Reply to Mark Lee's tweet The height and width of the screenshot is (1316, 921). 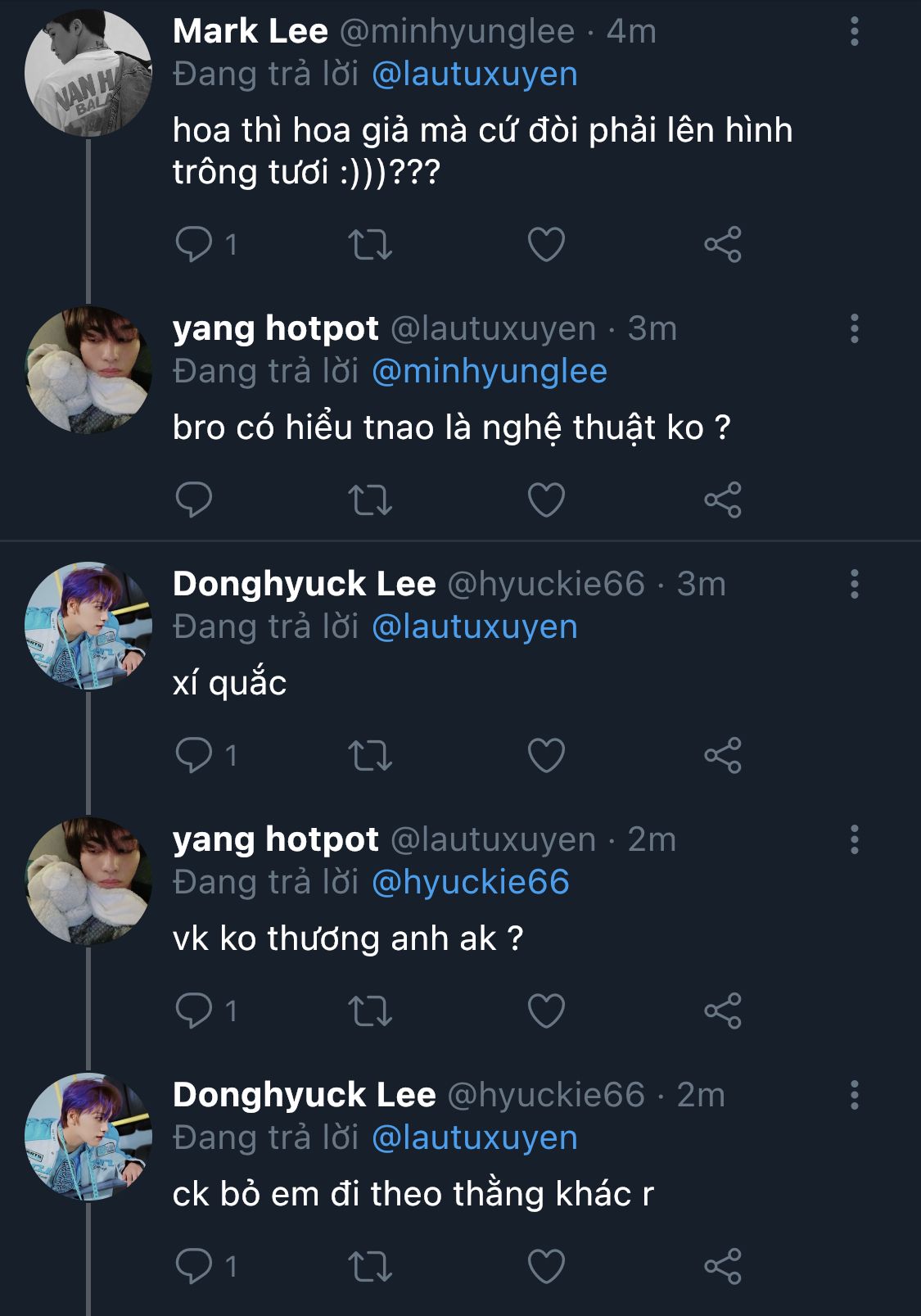[195, 244]
